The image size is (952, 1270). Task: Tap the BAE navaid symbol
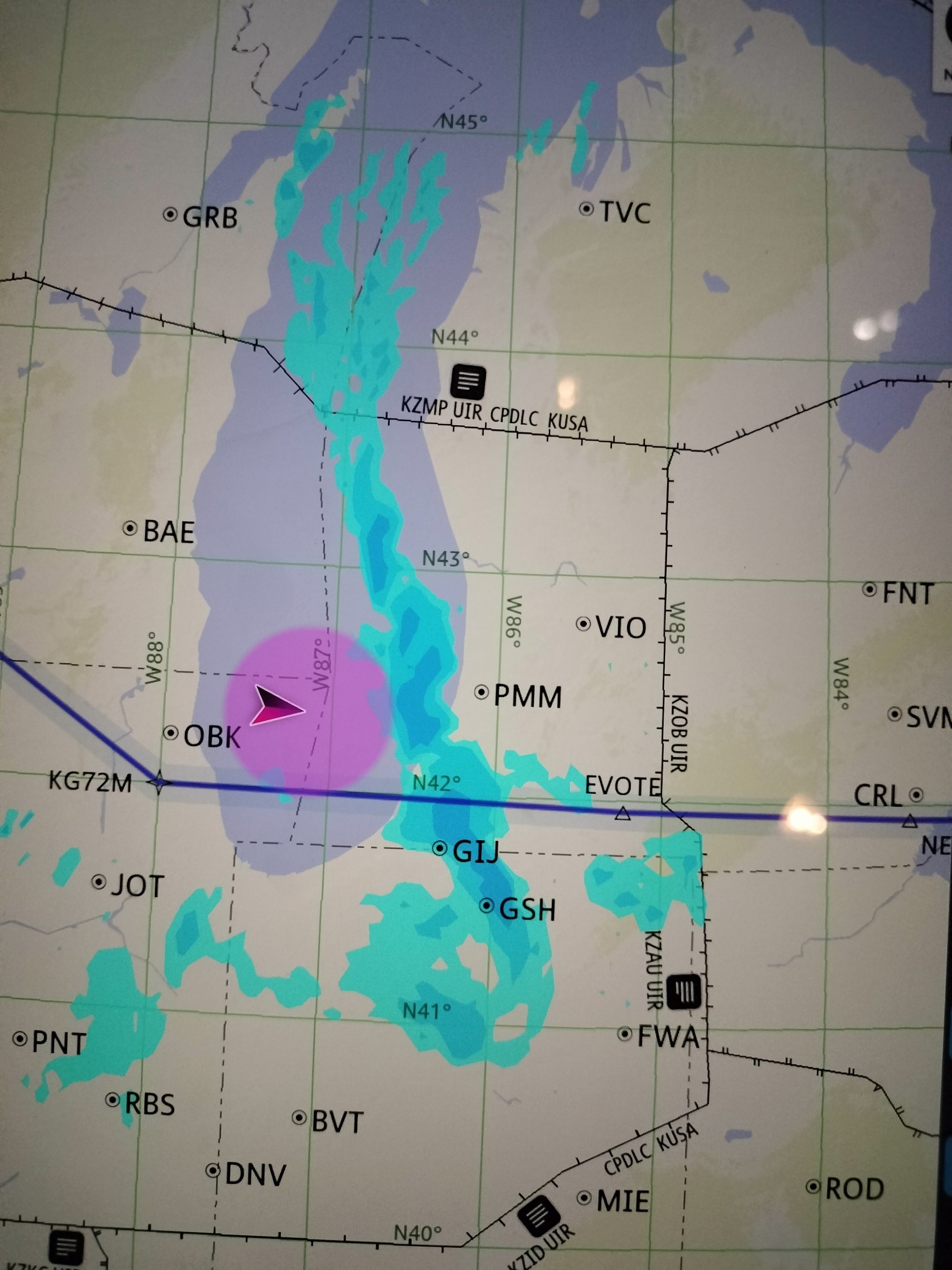tap(130, 528)
